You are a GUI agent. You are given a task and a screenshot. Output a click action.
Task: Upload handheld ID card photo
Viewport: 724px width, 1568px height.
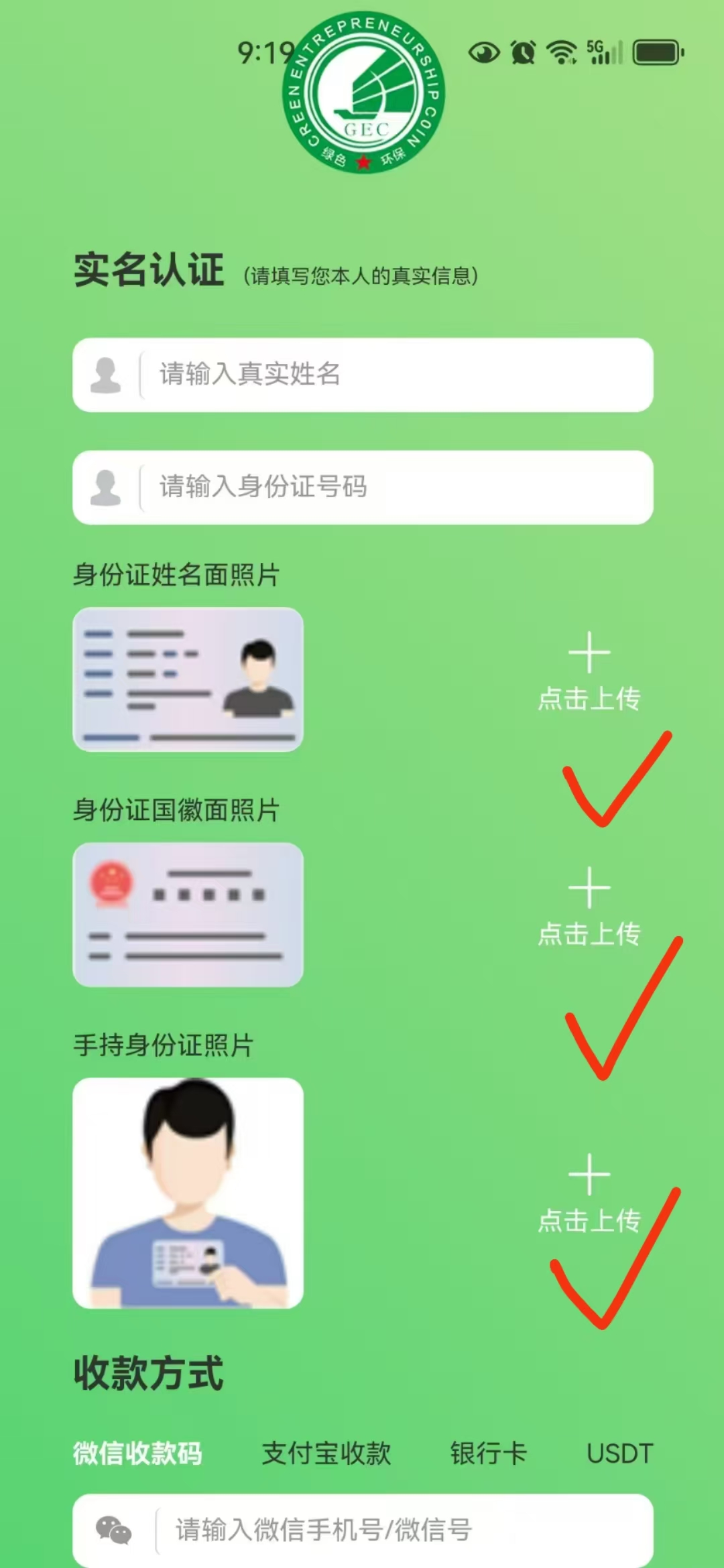[589, 1194]
